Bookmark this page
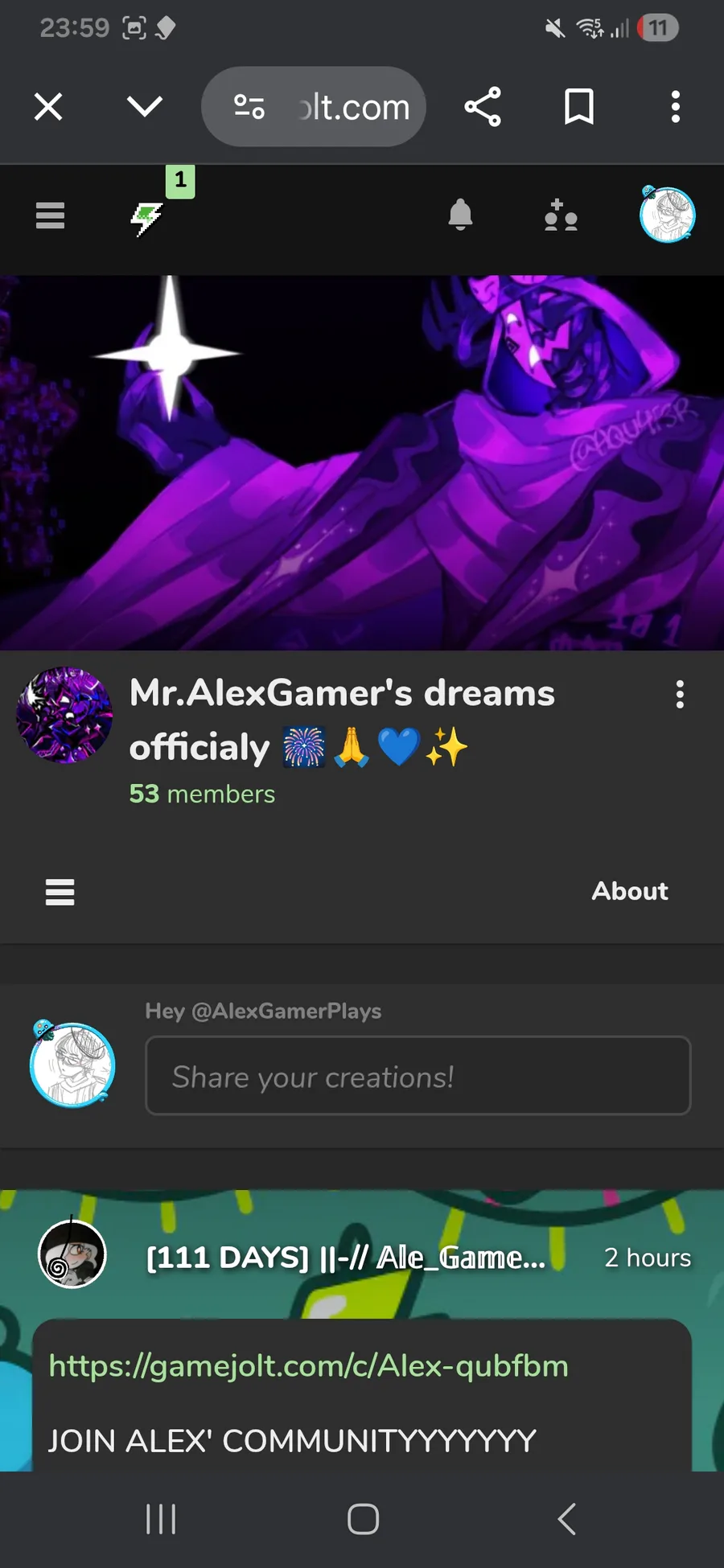This screenshot has width=724, height=1568. click(x=579, y=106)
